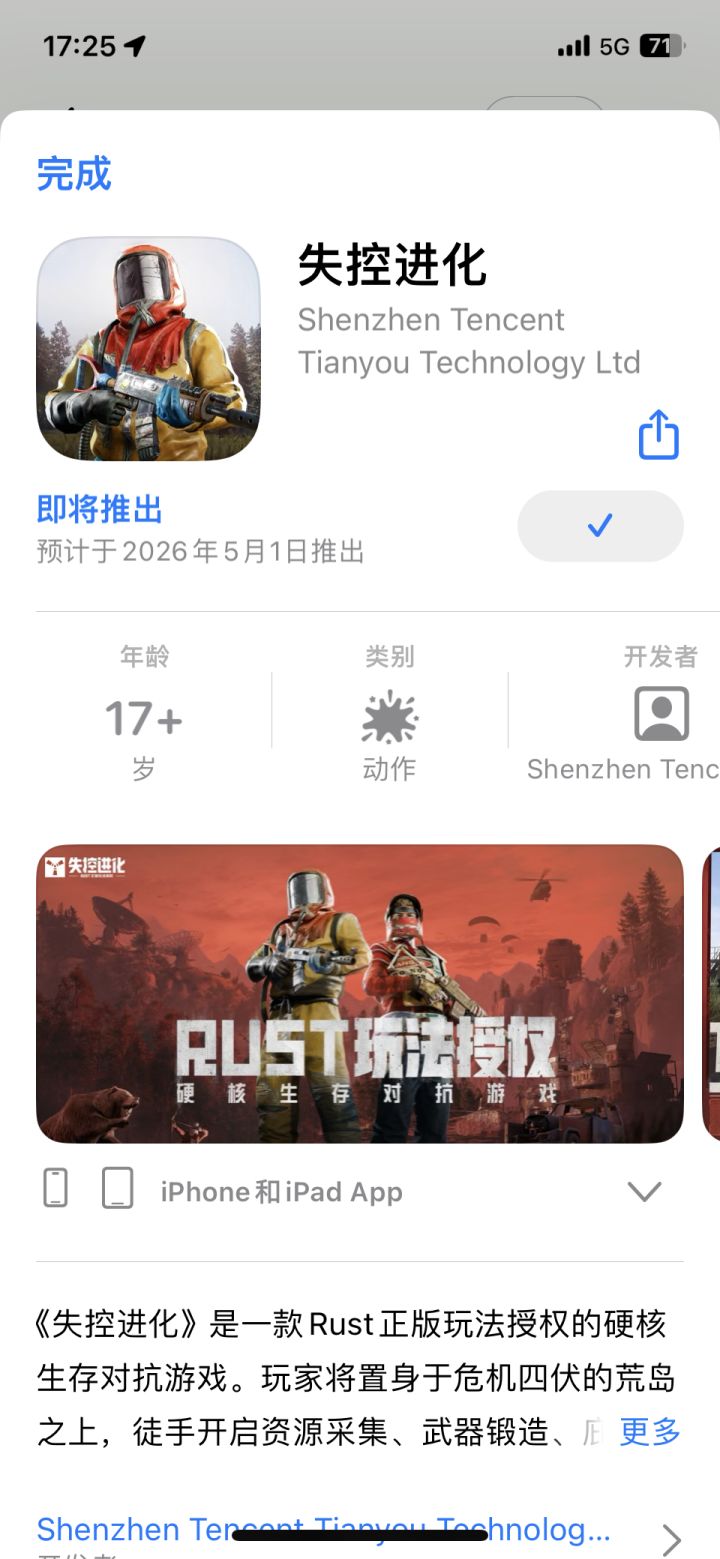Collapse the app description section
The width and height of the screenshot is (720, 1559).
pos(644,1191)
